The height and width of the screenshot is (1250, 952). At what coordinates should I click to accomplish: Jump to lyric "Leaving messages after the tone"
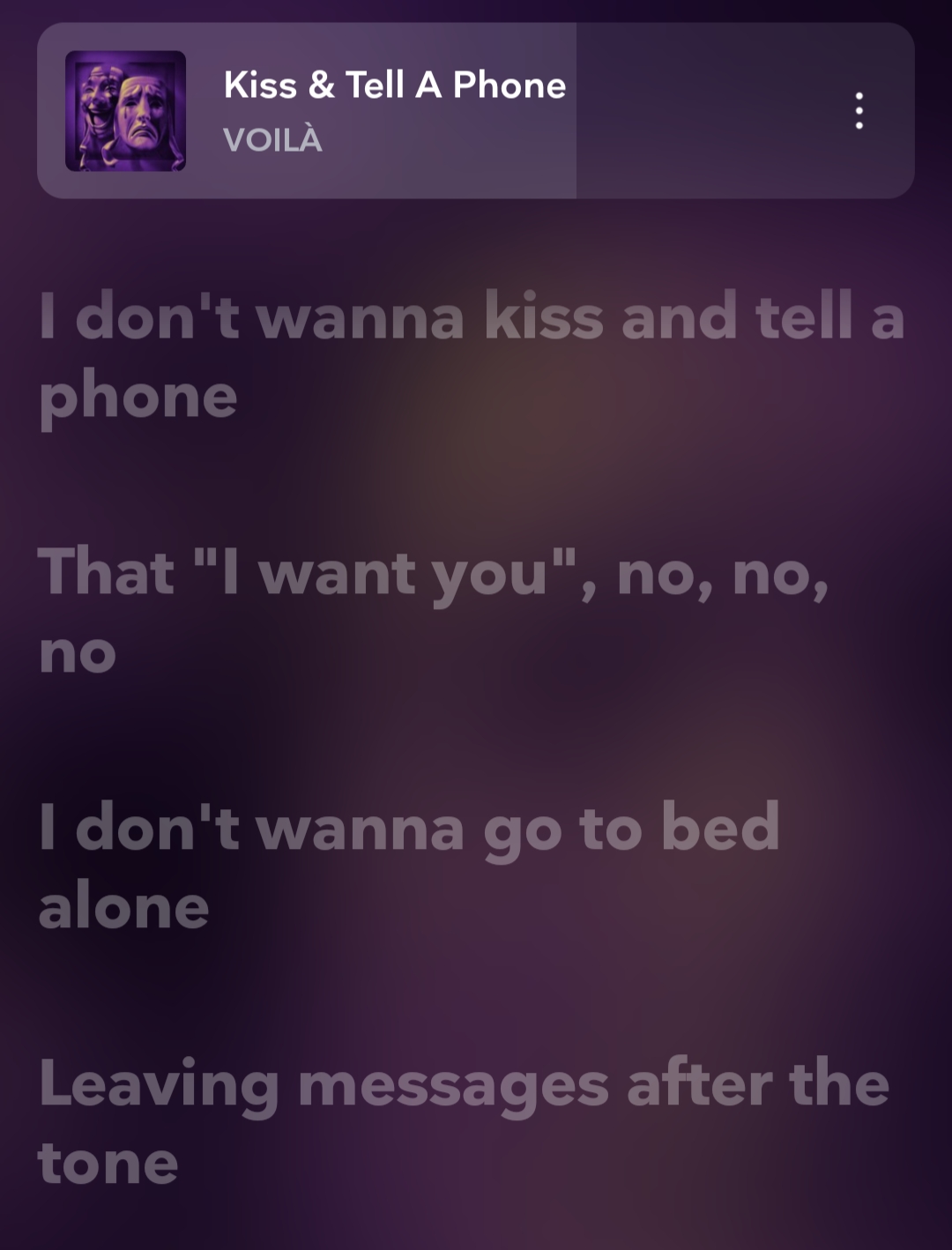(x=464, y=1122)
